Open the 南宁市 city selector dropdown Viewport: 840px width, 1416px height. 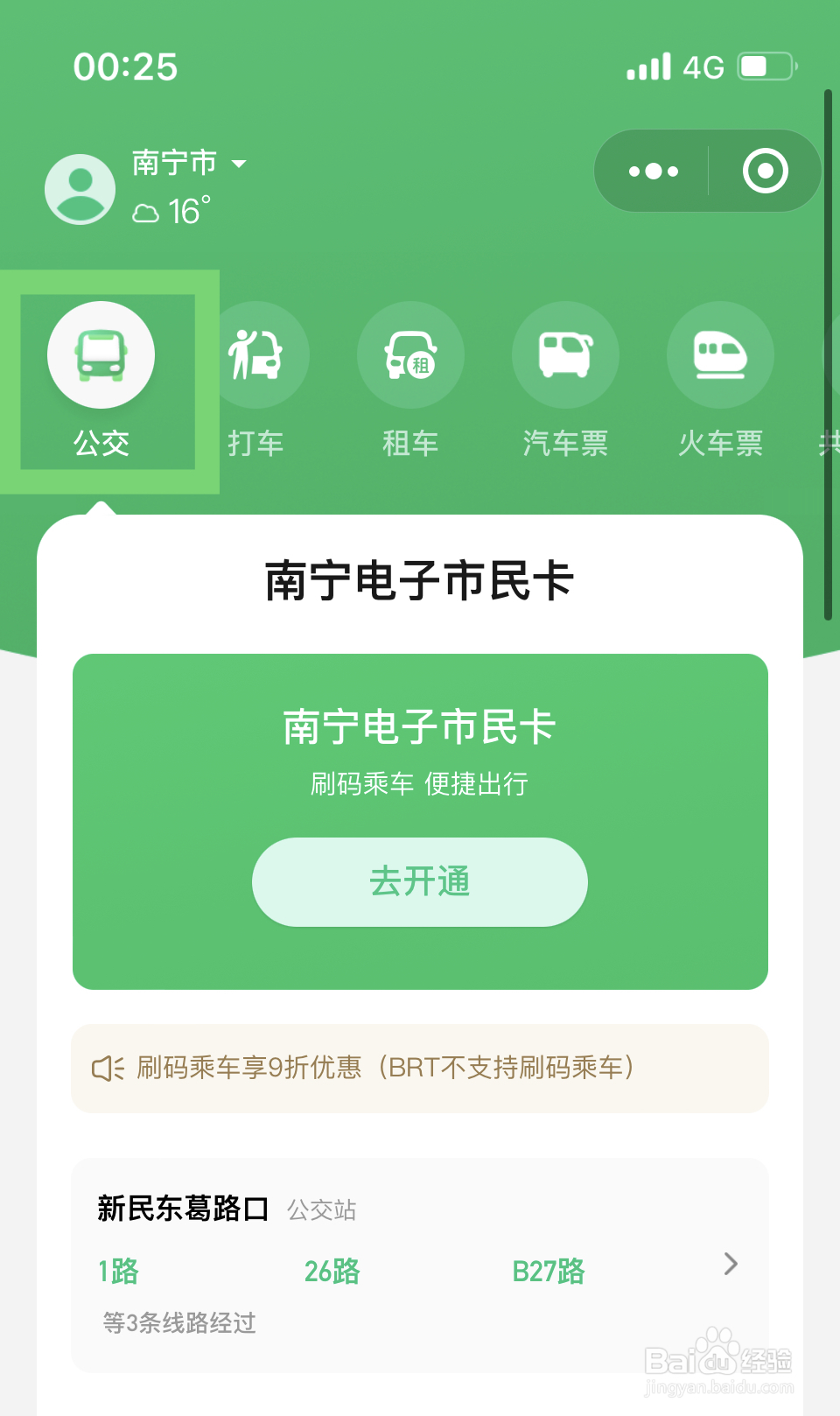tap(185, 163)
